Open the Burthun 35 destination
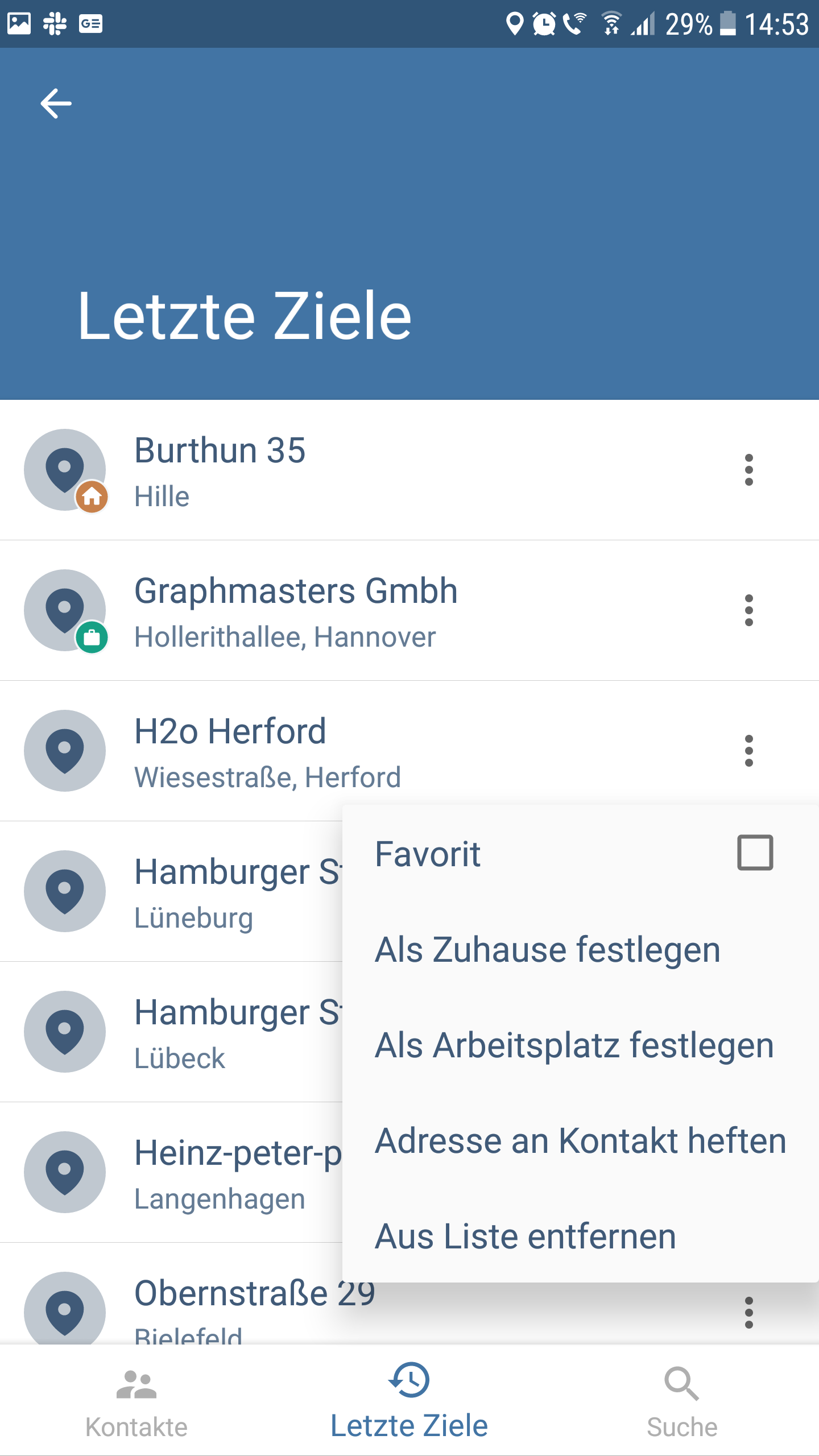Screen dimensions: 819x1456 (364, 470)
